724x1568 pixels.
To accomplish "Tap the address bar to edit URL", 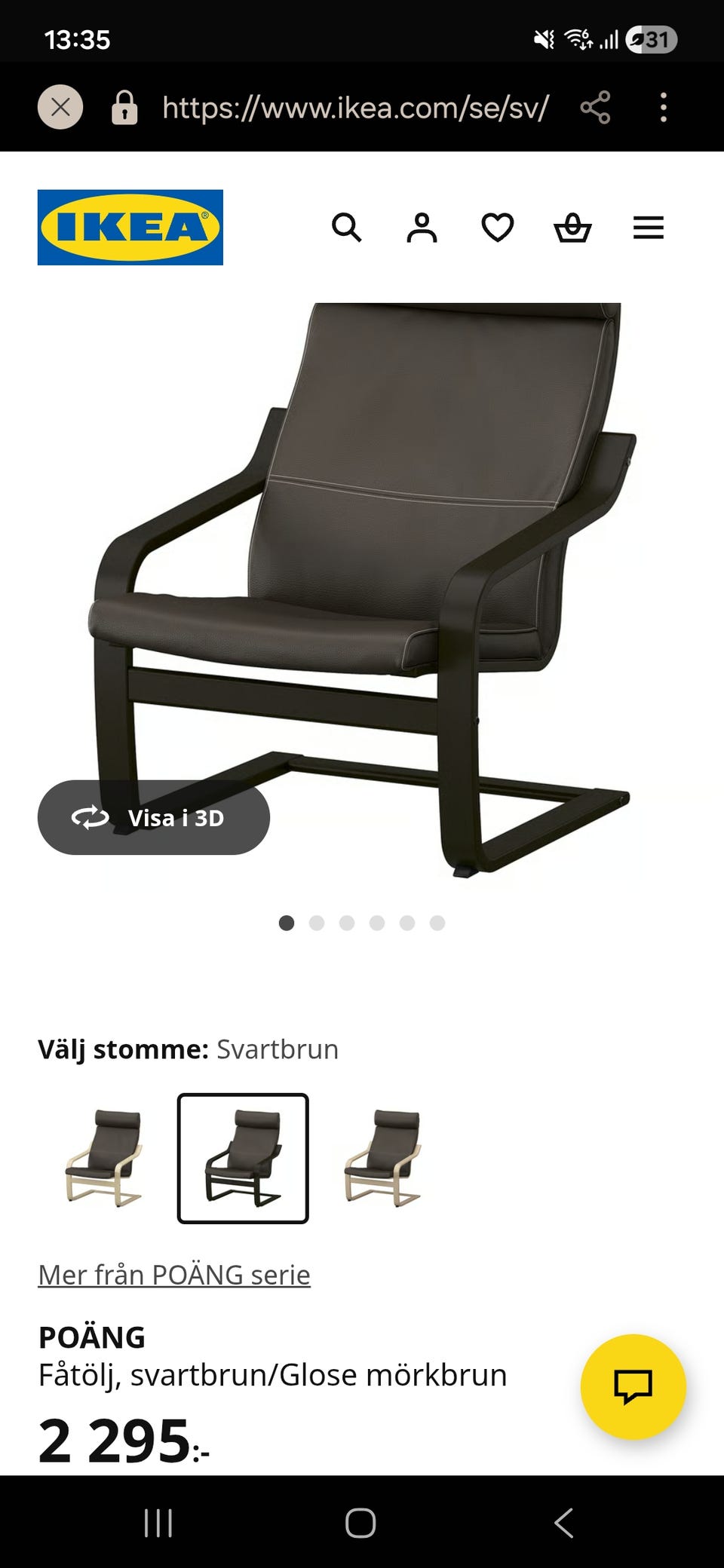I will point(353,107).
